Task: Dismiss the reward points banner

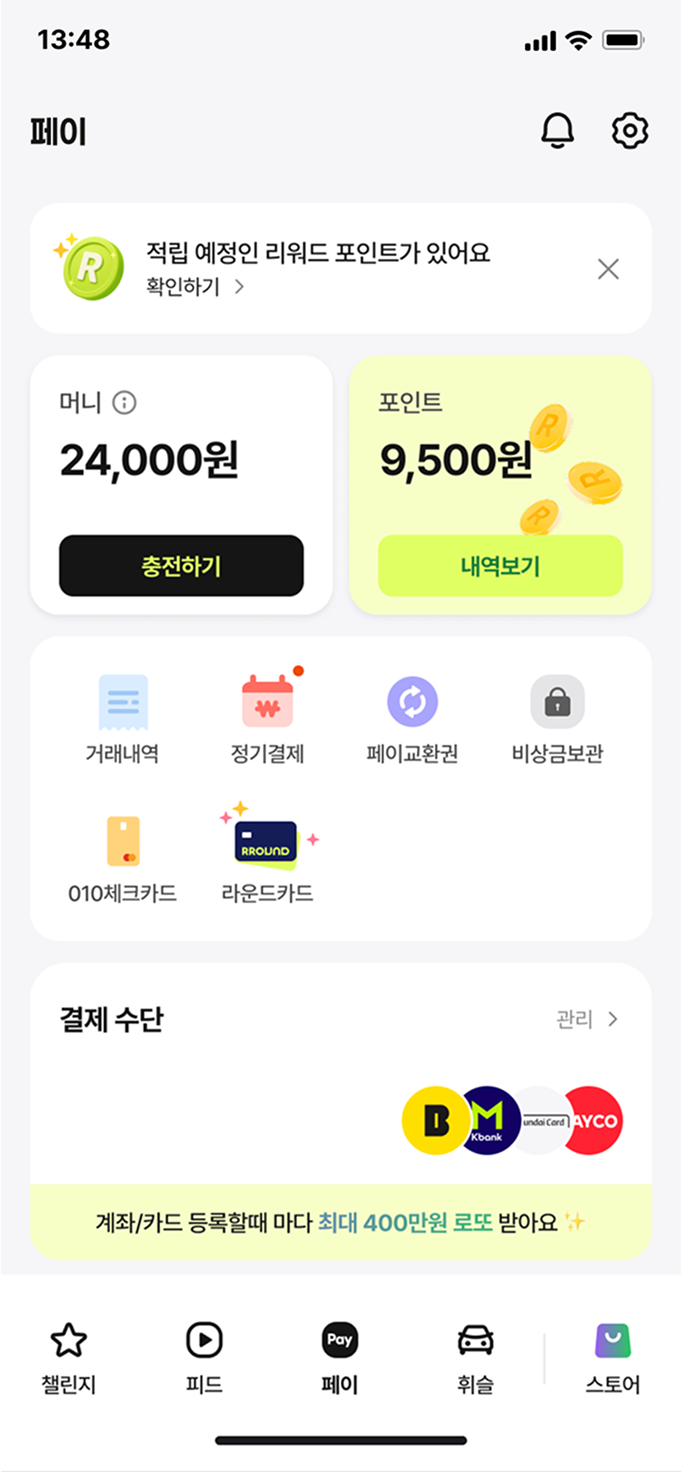Action: click(608, 269)
